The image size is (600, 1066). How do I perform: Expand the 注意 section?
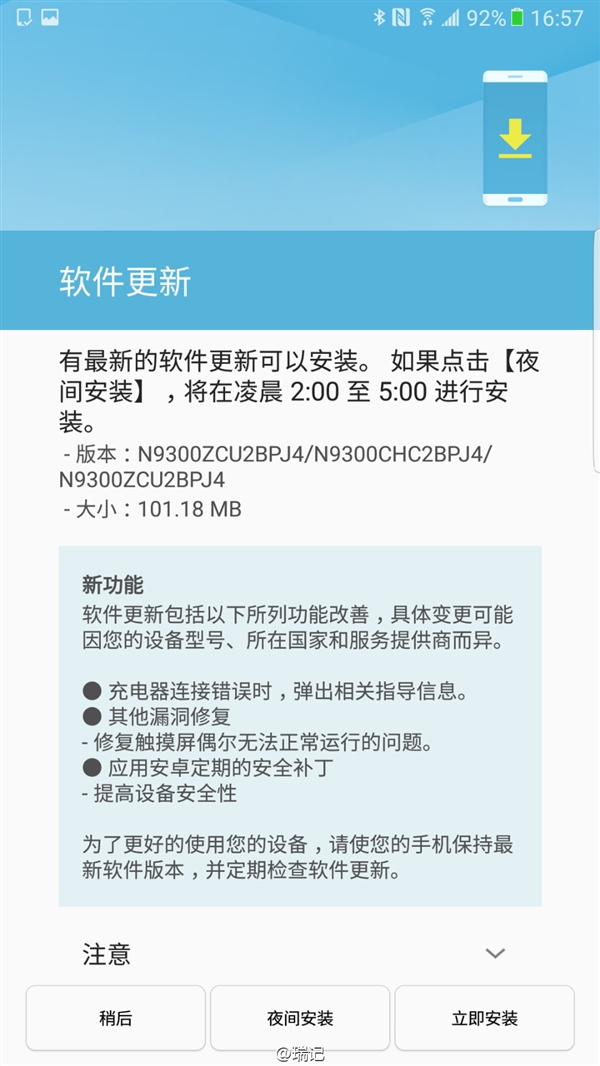(x=494, y=953)
